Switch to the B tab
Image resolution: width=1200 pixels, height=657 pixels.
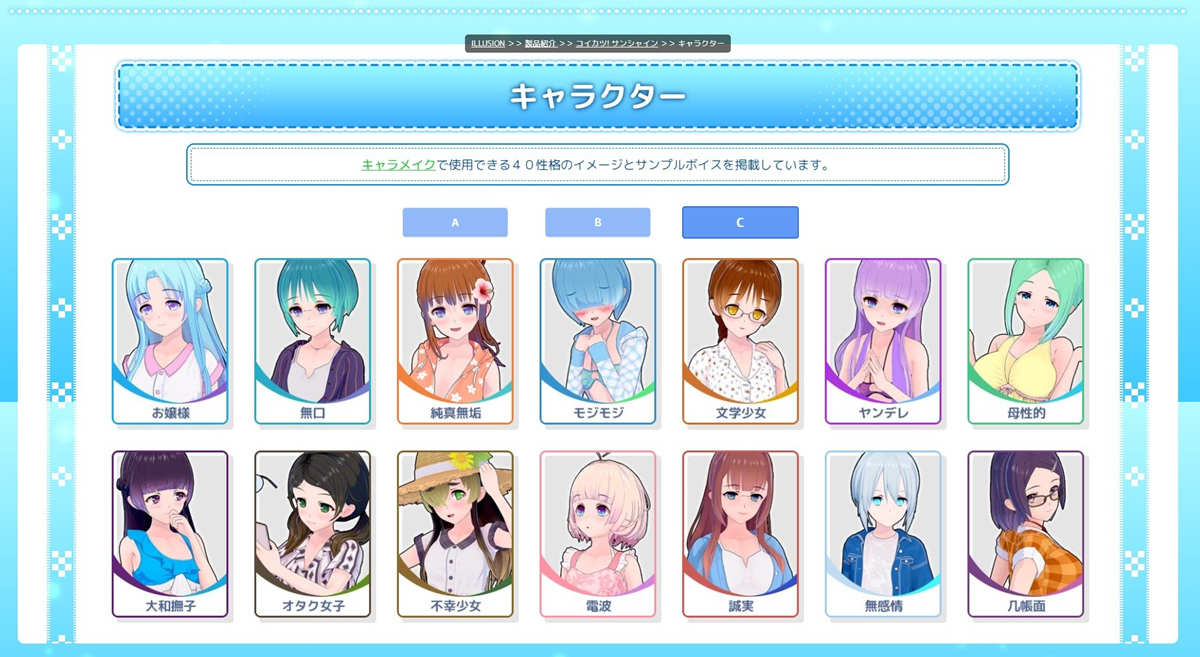(x=597, y=222)
